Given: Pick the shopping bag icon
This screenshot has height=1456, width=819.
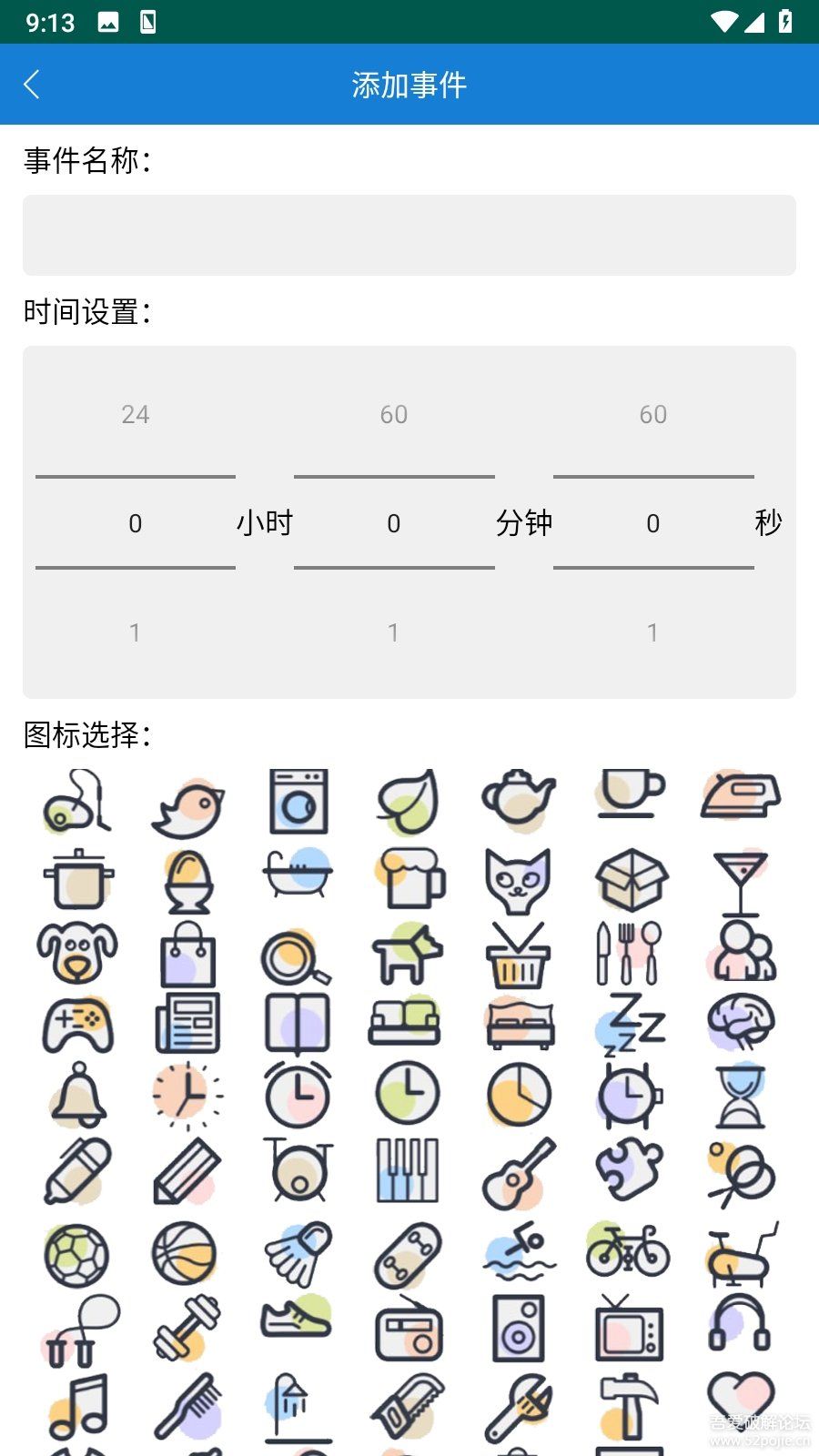Looking at the screenshot, I should pyautogui.click(x=188, y=955).
